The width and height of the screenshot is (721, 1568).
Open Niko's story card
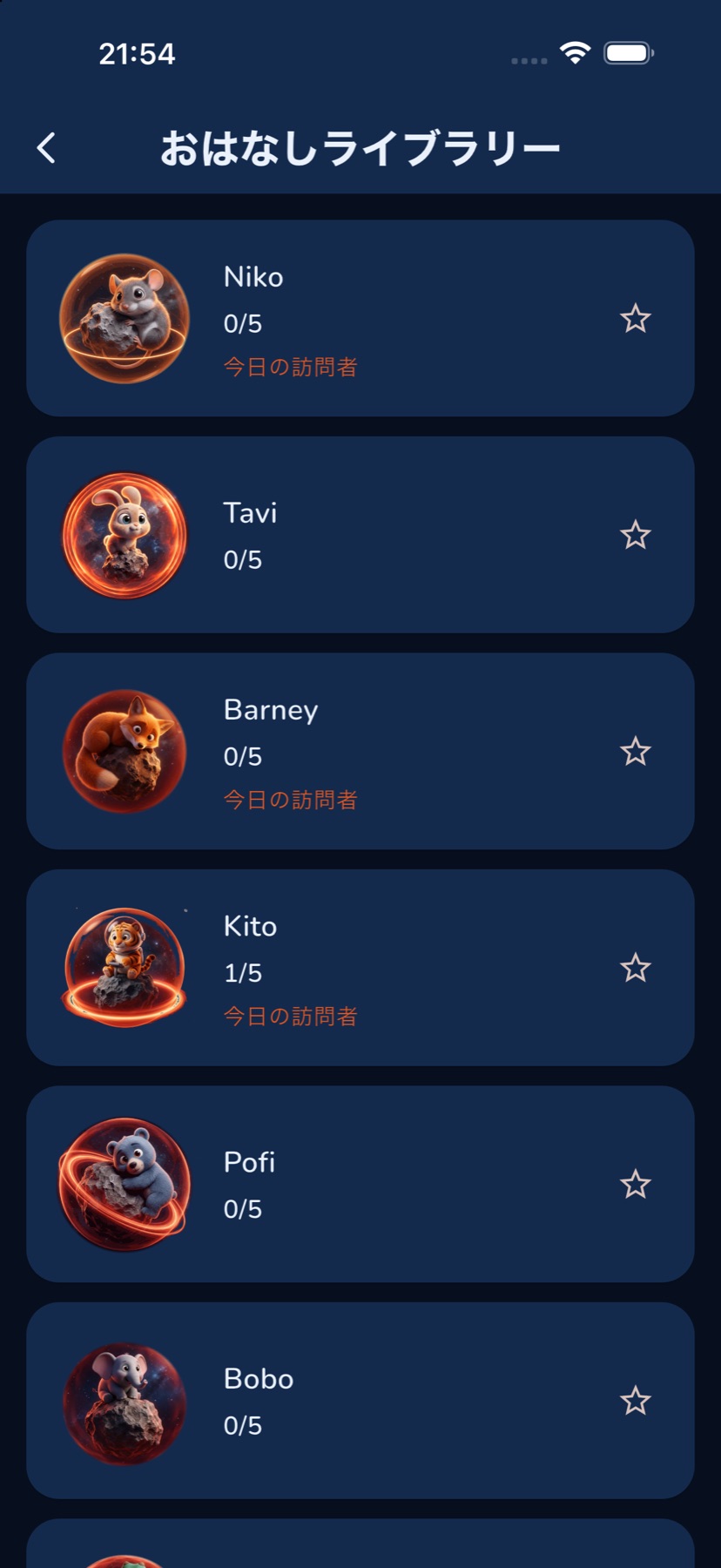(x=360, y=318)
